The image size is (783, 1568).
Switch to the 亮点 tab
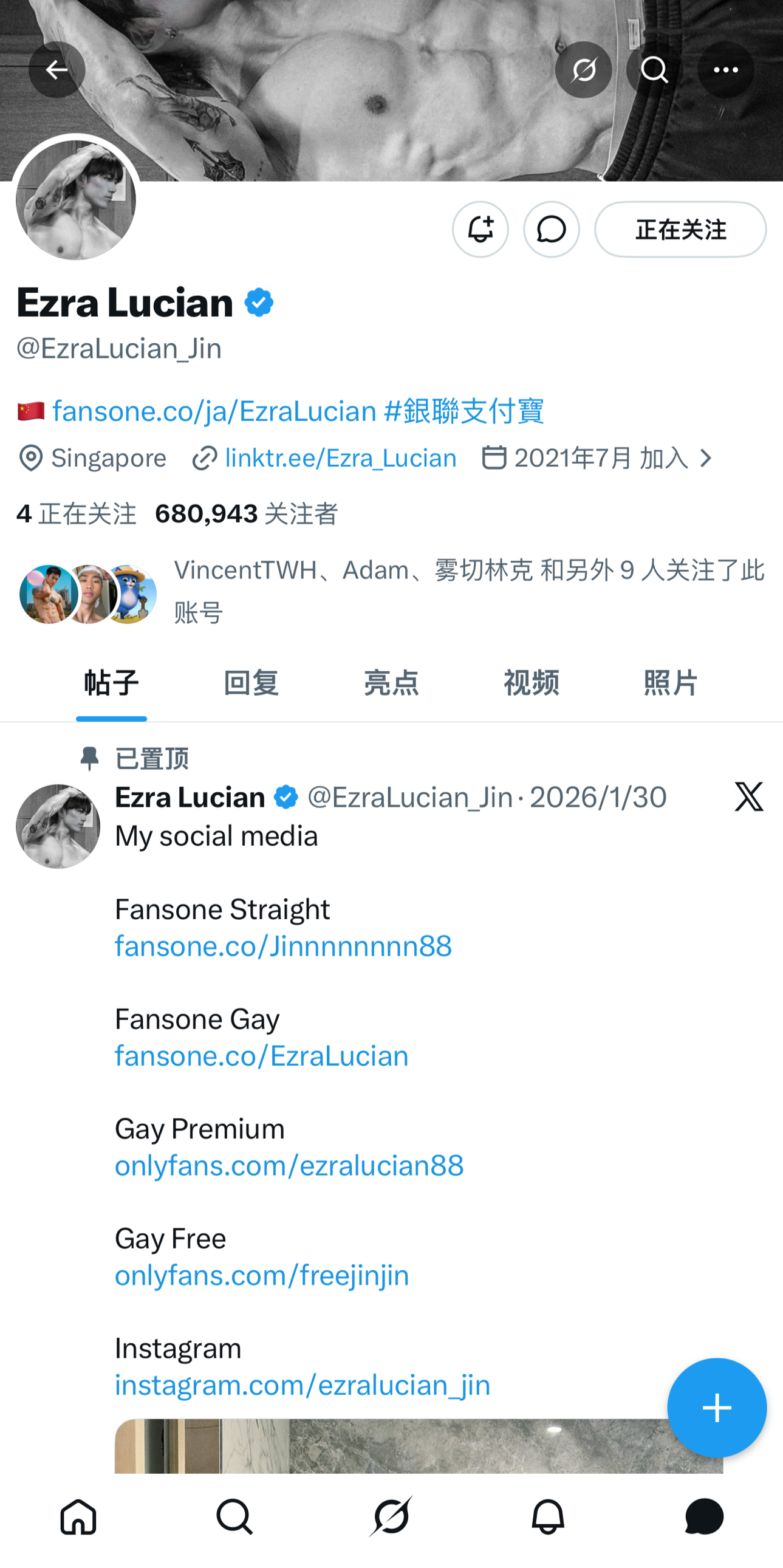[391, 682]
